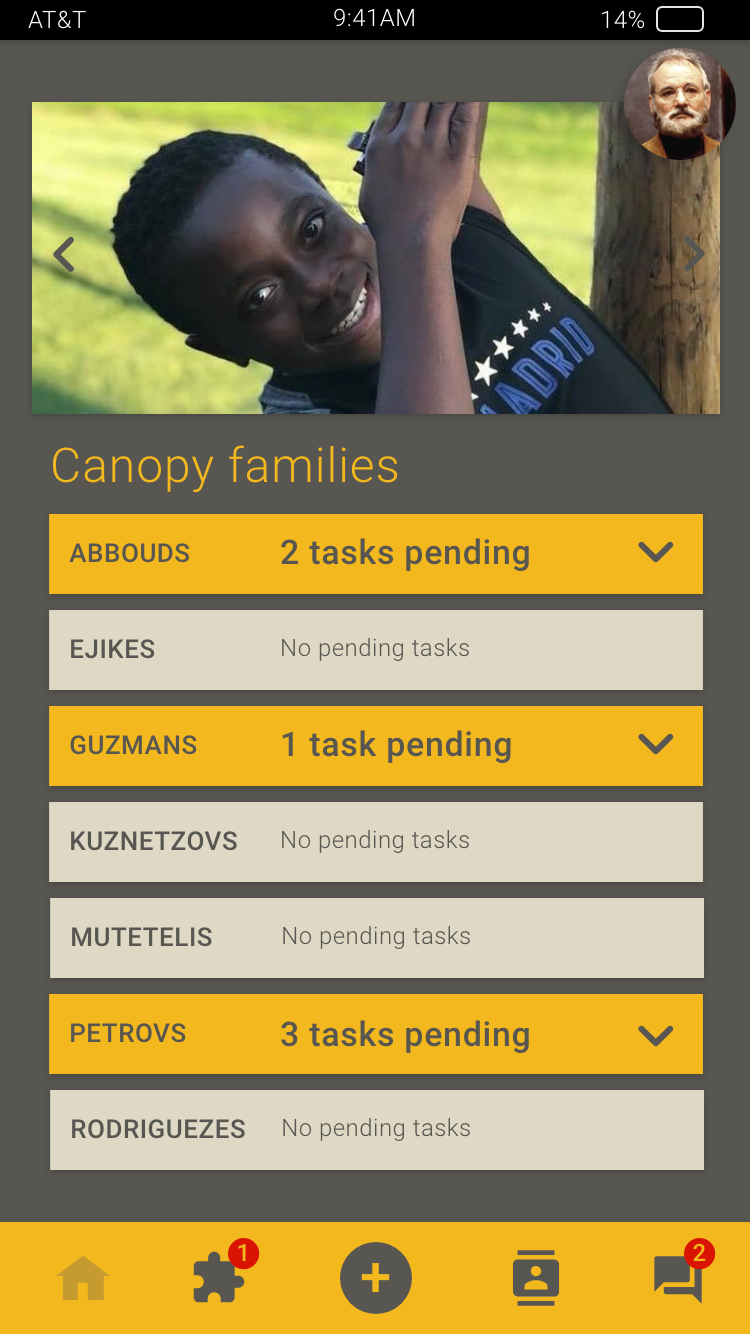Show the next photo in the carousel

click(x=694, y=255)
